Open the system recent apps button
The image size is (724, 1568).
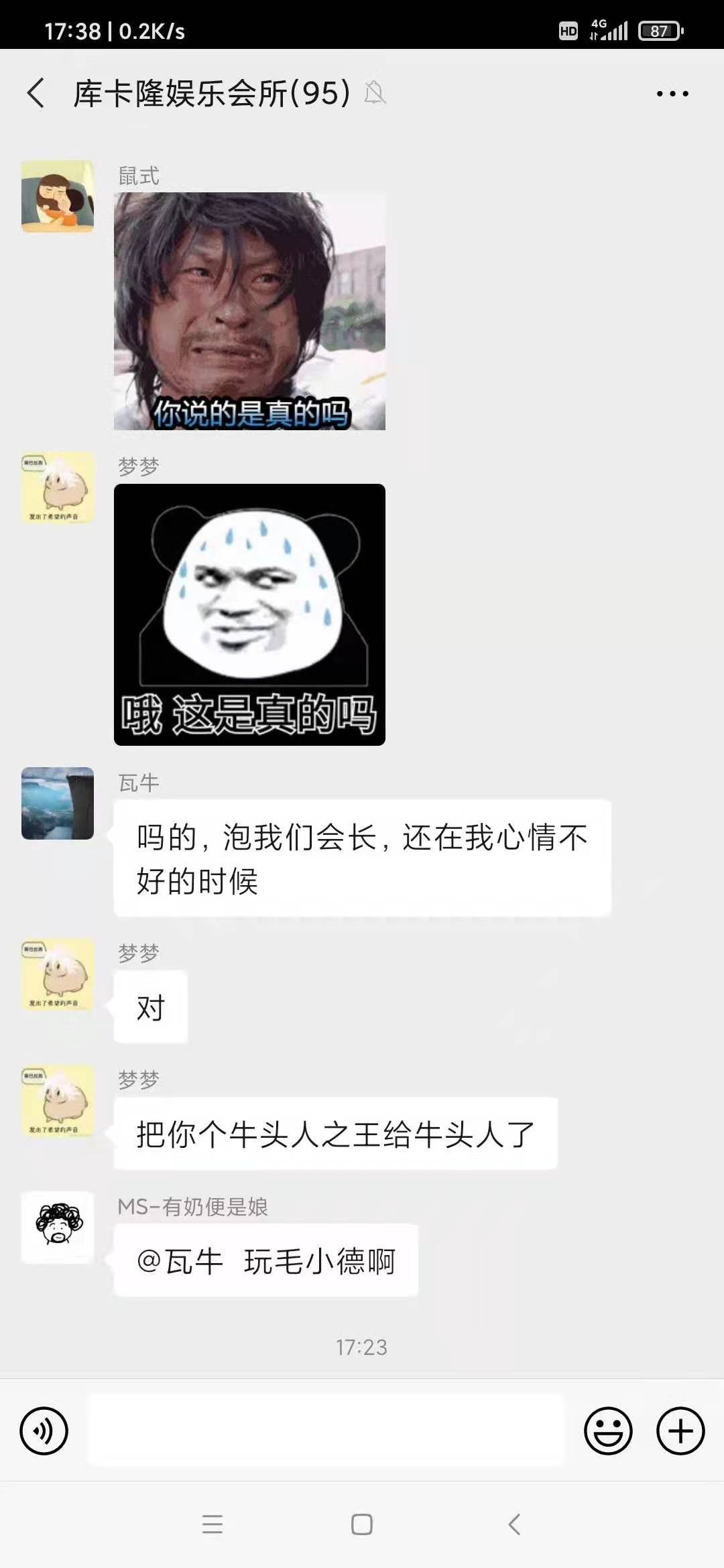pos(212,1524)
